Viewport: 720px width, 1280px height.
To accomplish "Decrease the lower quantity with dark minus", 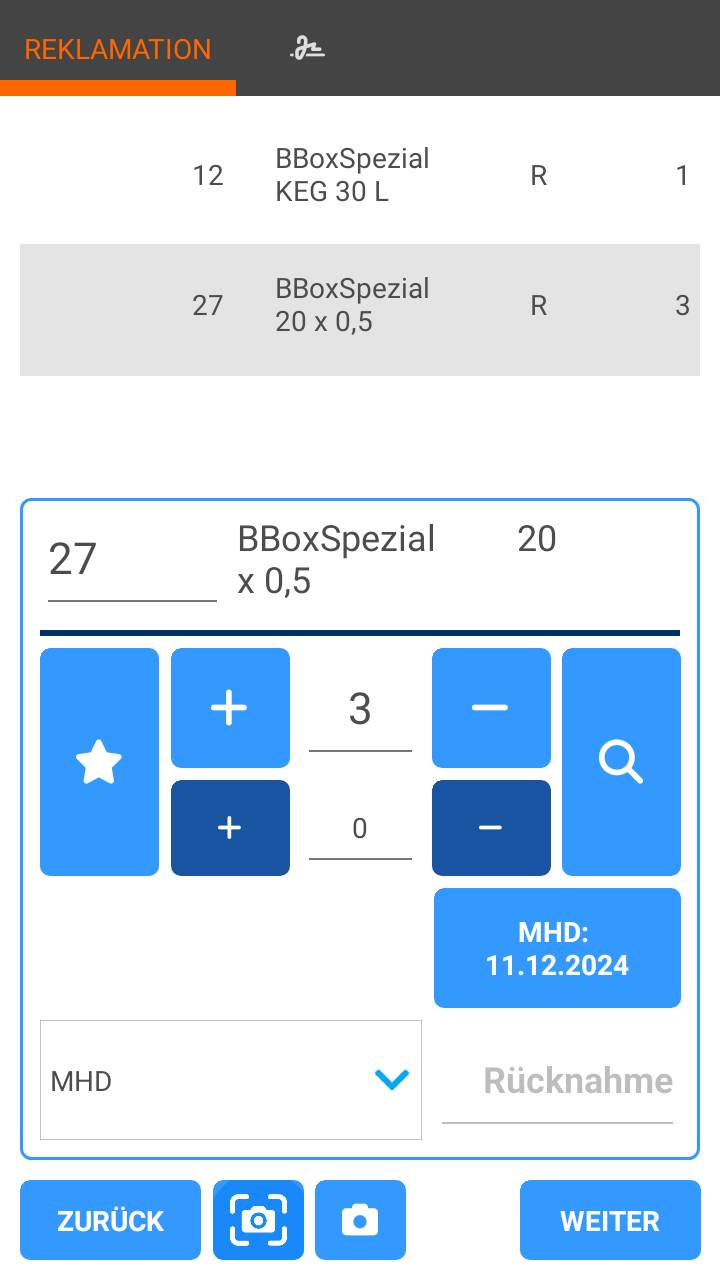I will [x=491, y=828].
